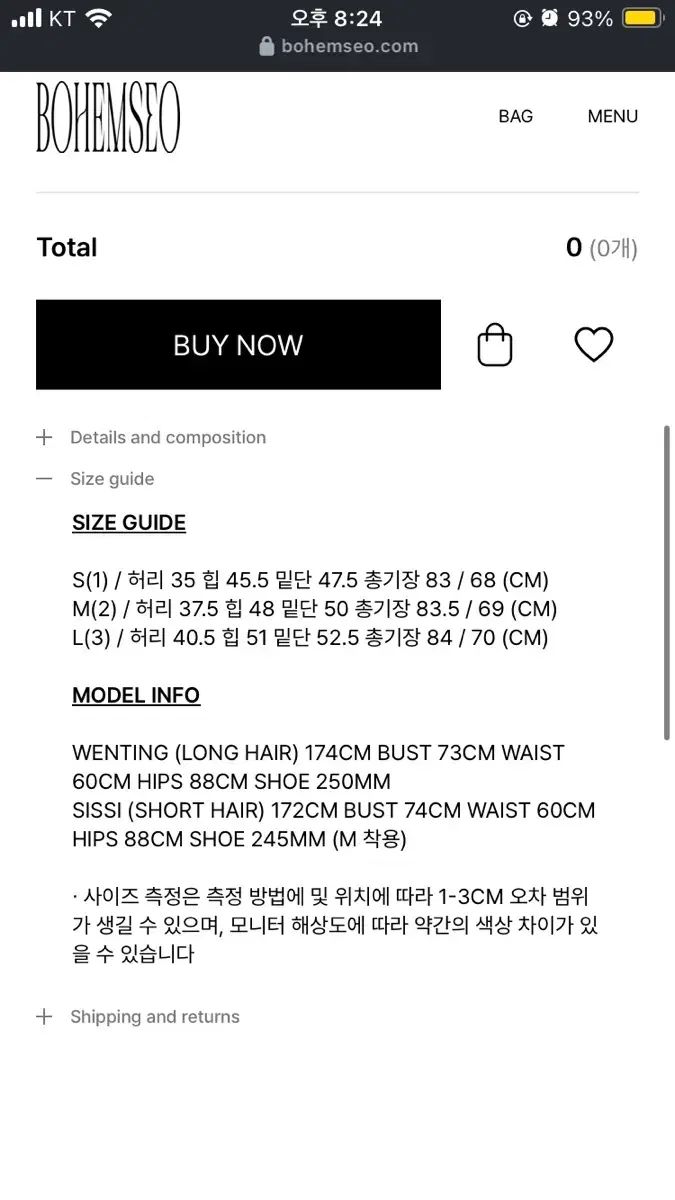Tap the BUY NOW button
Viewport: 675px width, 1200px height.
coord(238,345)
